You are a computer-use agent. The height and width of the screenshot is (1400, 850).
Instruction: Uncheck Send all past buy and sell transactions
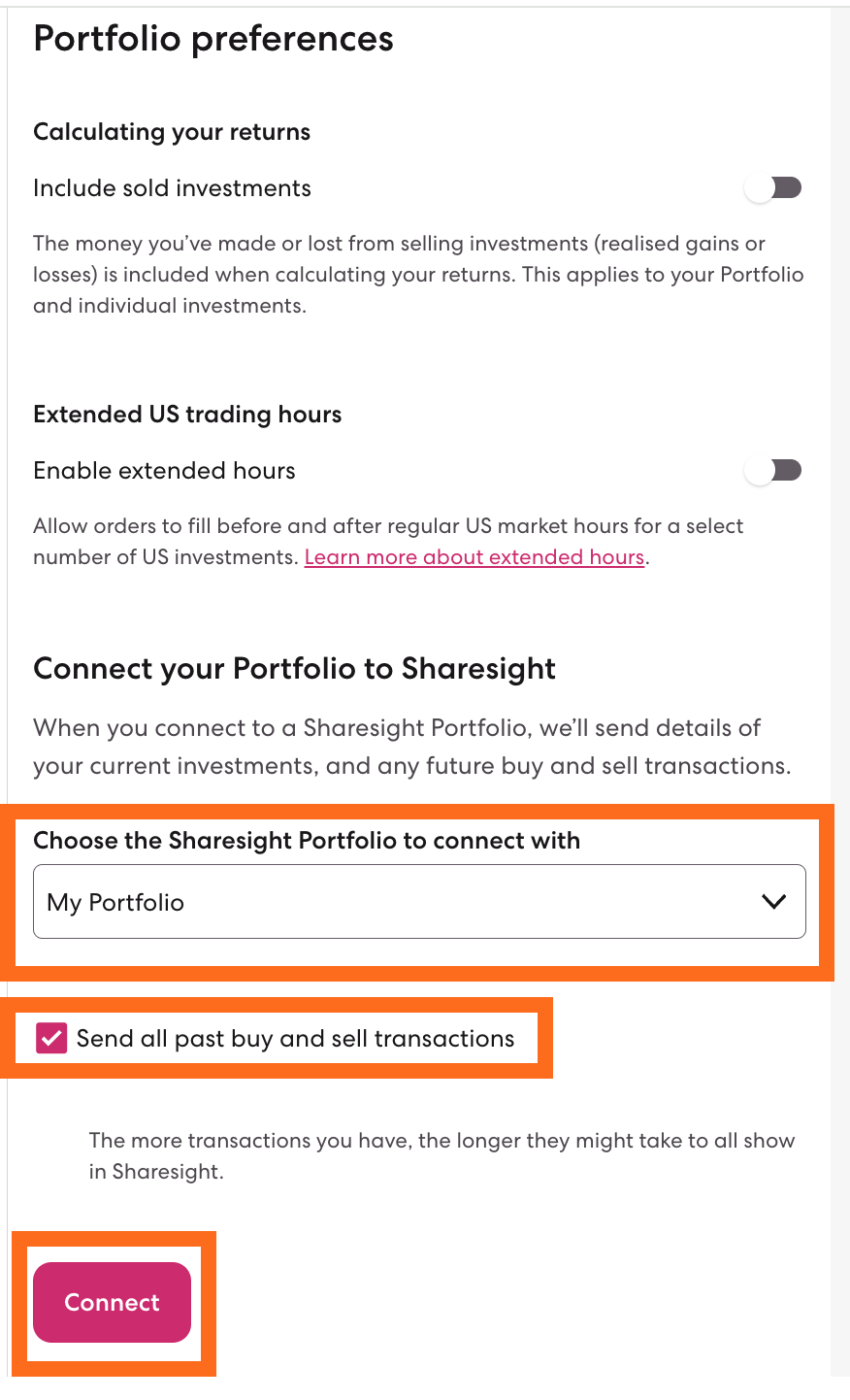click(x=51, y=1038)
